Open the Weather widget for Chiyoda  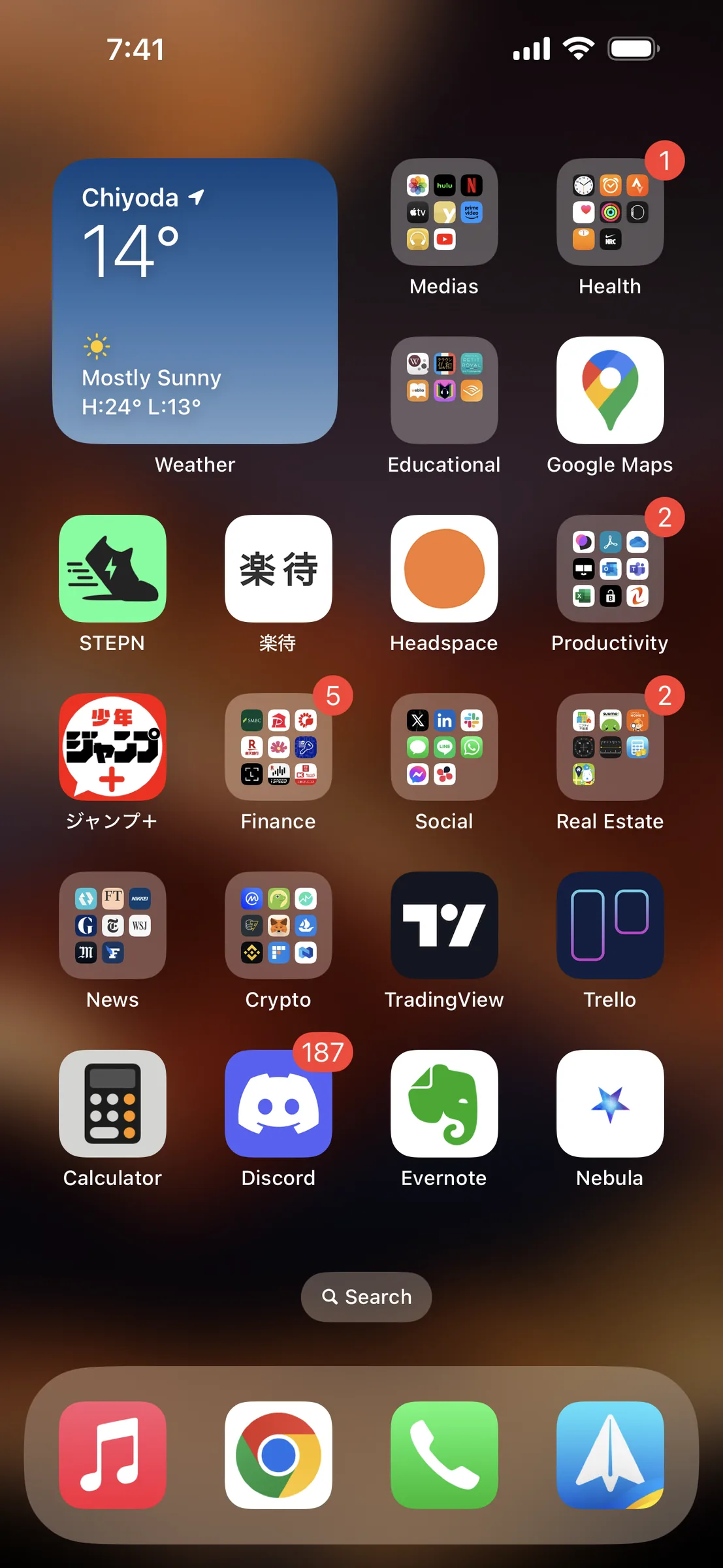click(195, 301)
